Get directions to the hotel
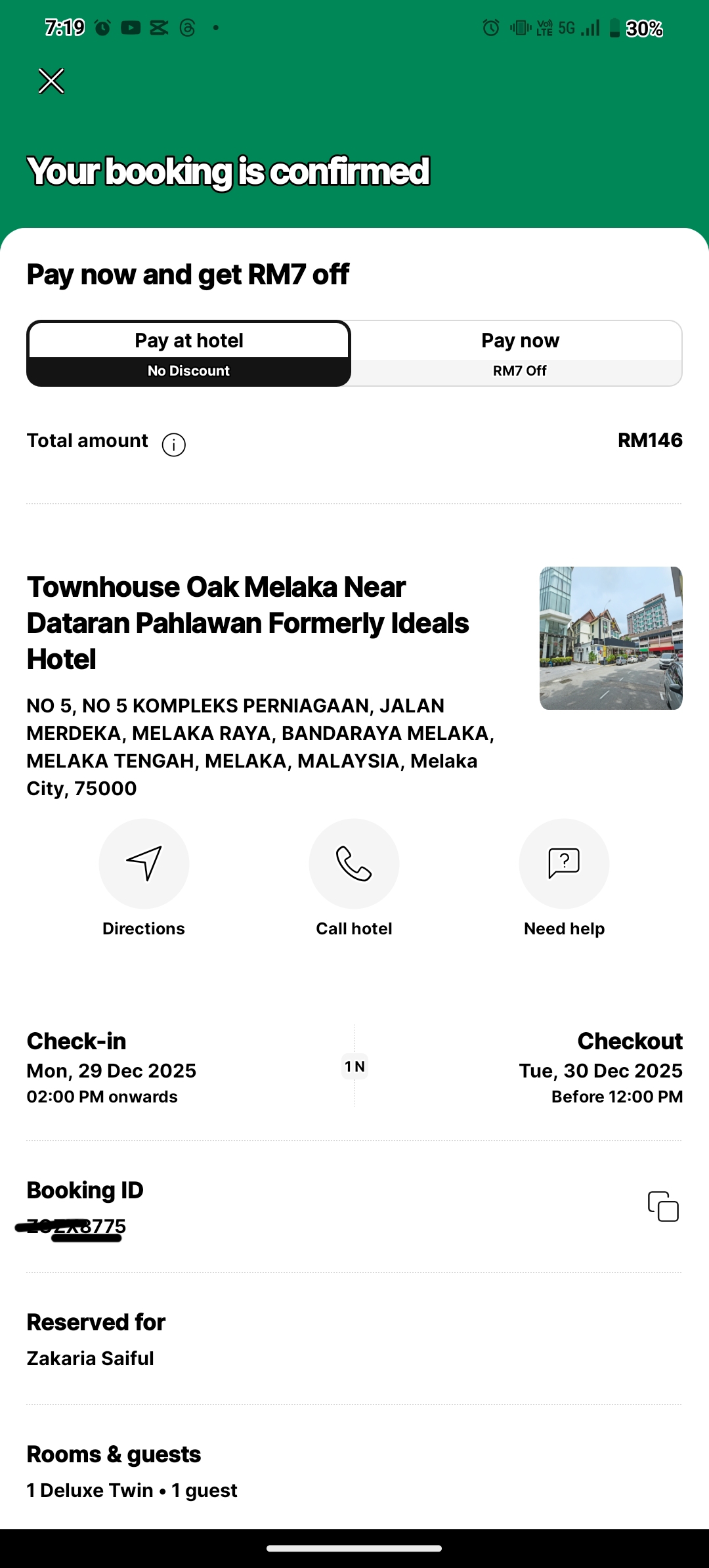The width and height of the screenshot is (709, 1568). (x=144, y=863)
